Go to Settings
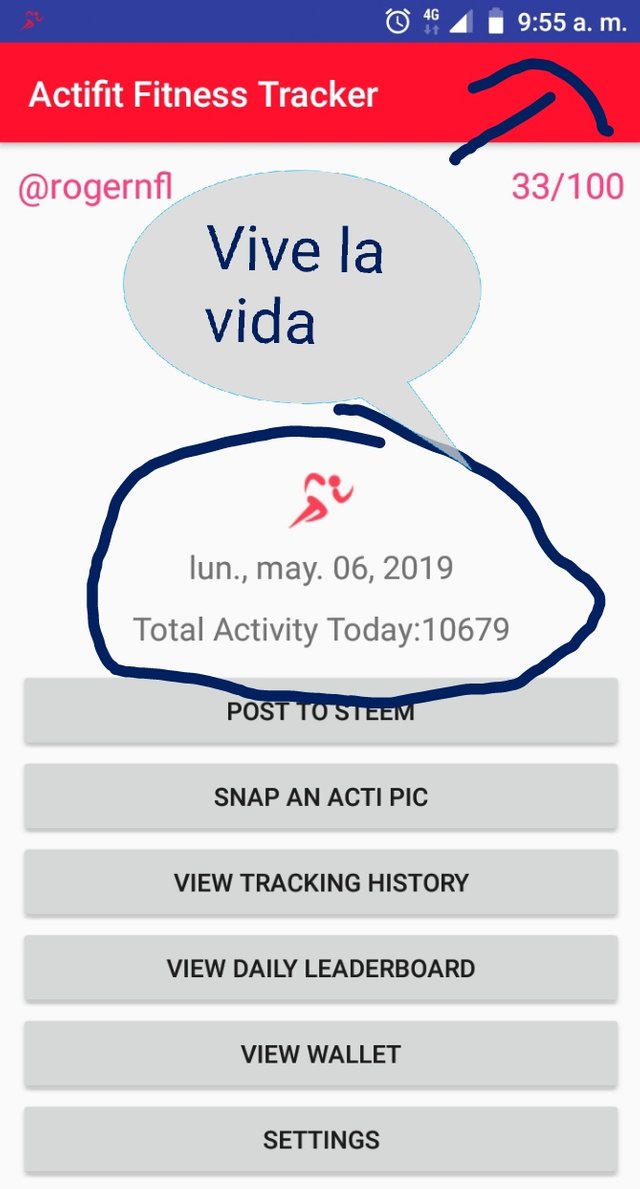This screenshot has height=1189, width=640. (x=320, y=1139)
